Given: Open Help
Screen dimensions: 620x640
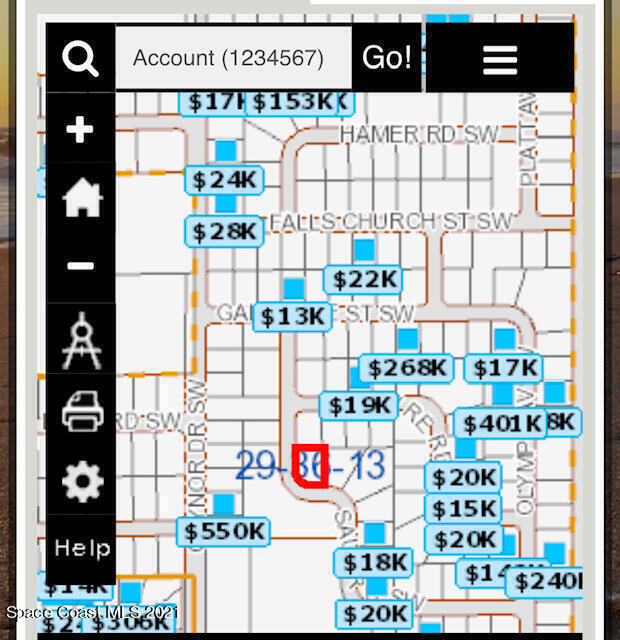Looking at the screenshot, I should click(81, 548).
